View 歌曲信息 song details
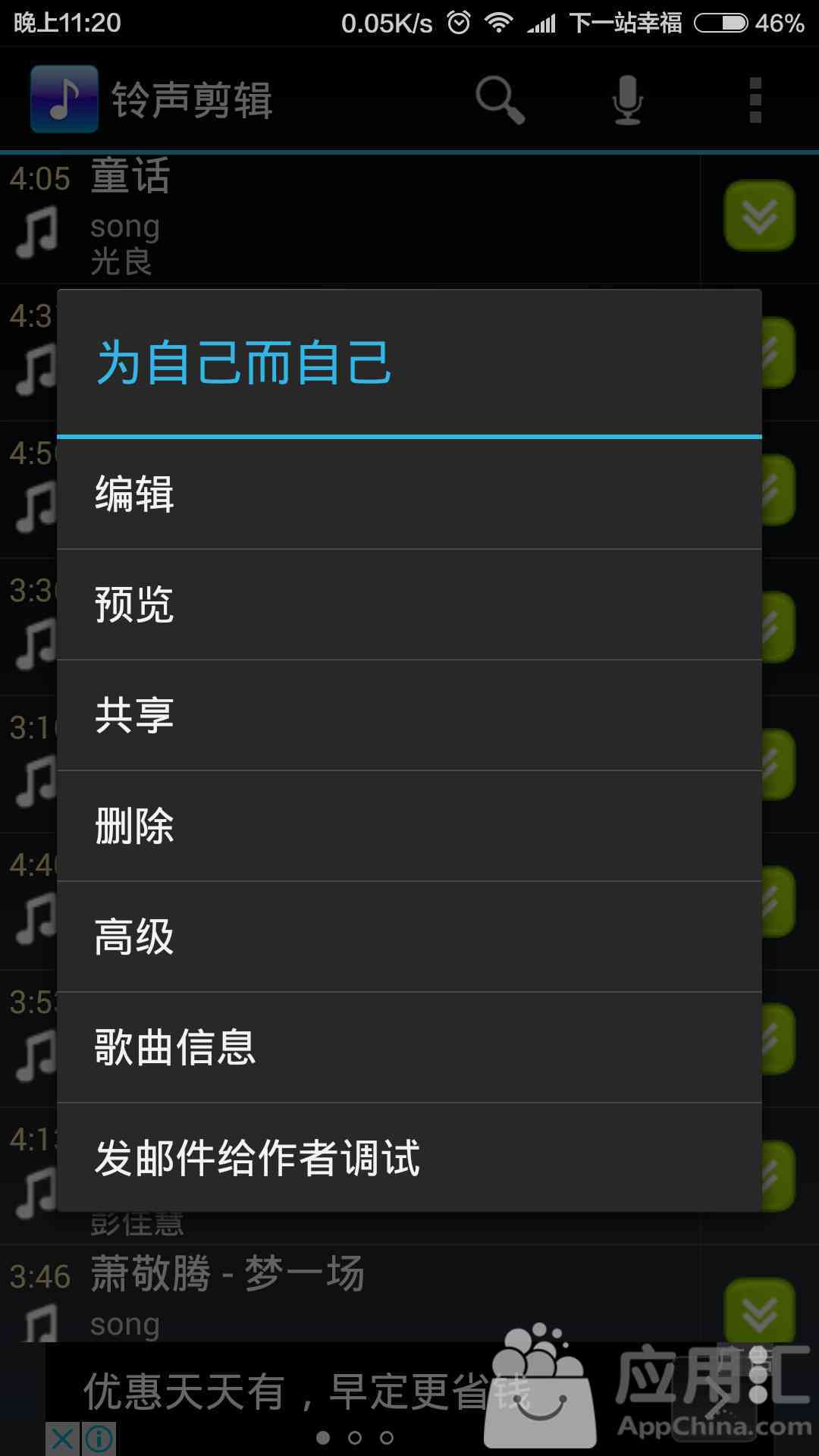The height and width of the screenshot is (1456, 819). [x=409, y=1048]
